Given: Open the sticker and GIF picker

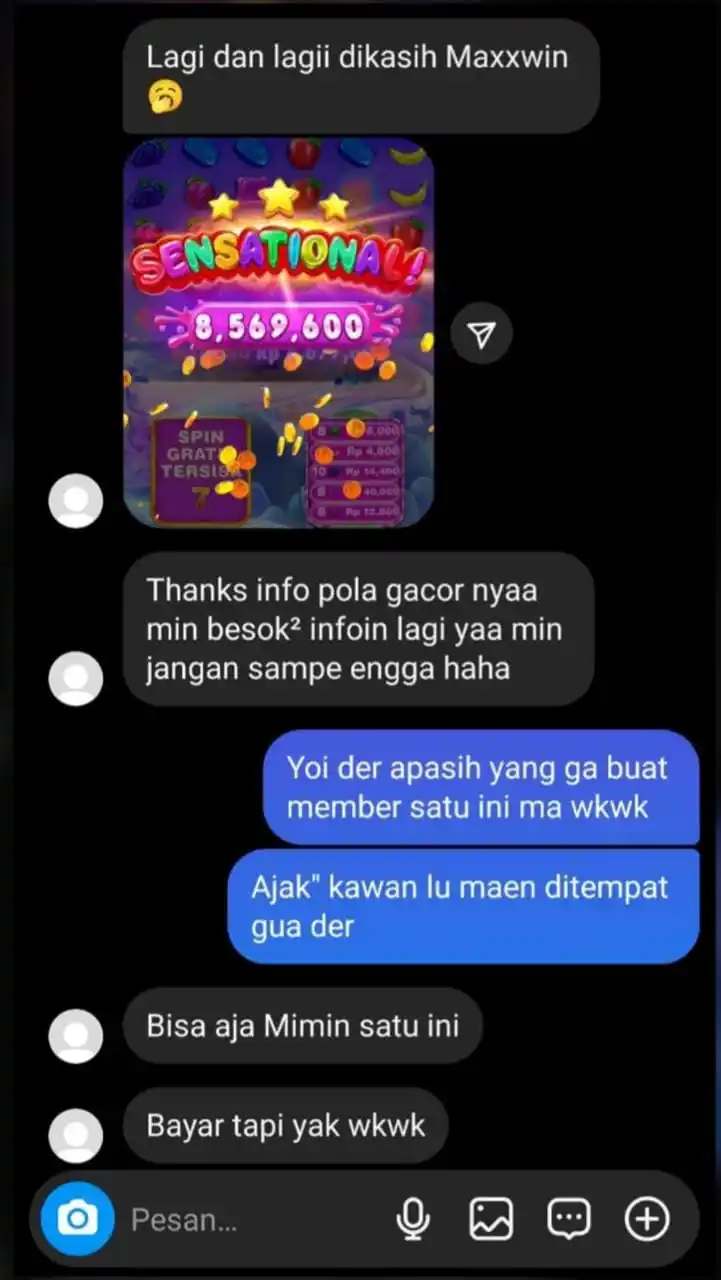Looking at the screenshot, I should point(569,1219).
